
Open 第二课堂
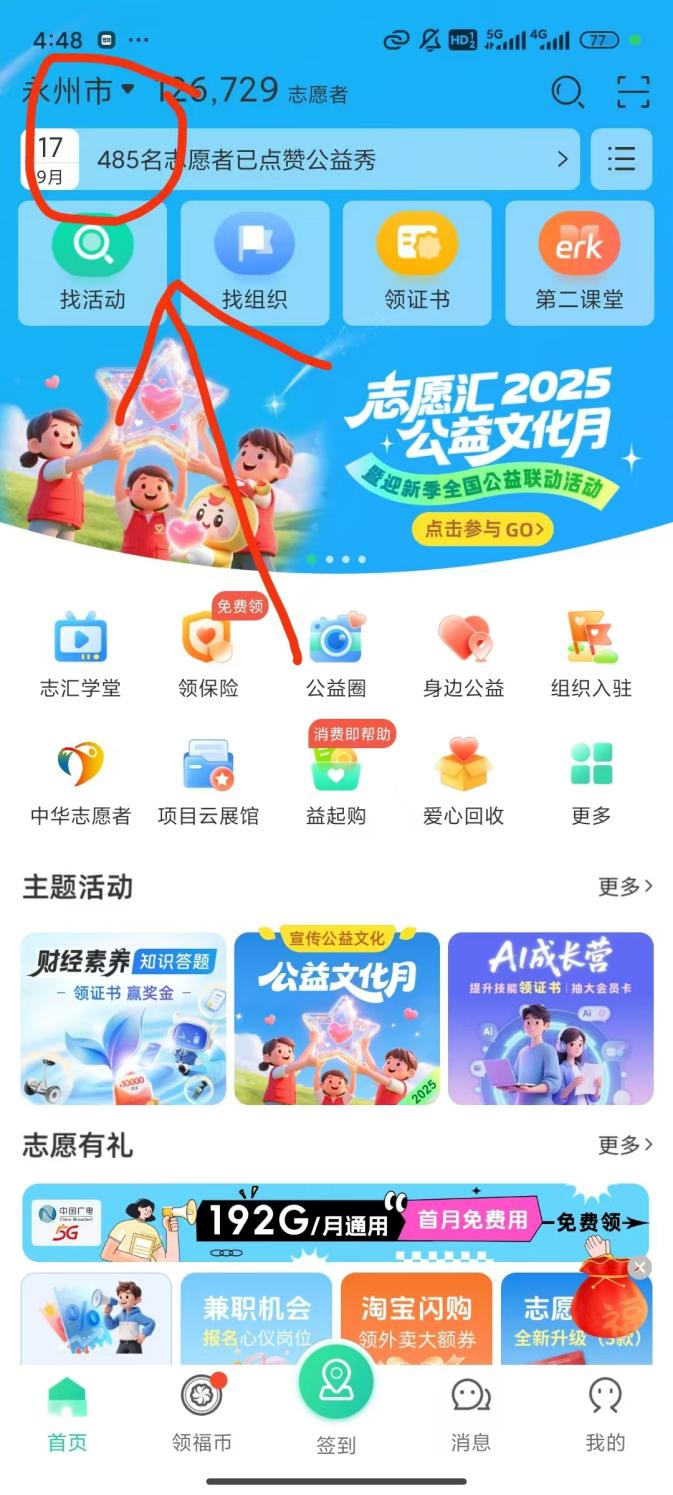[x=579, y=262]
